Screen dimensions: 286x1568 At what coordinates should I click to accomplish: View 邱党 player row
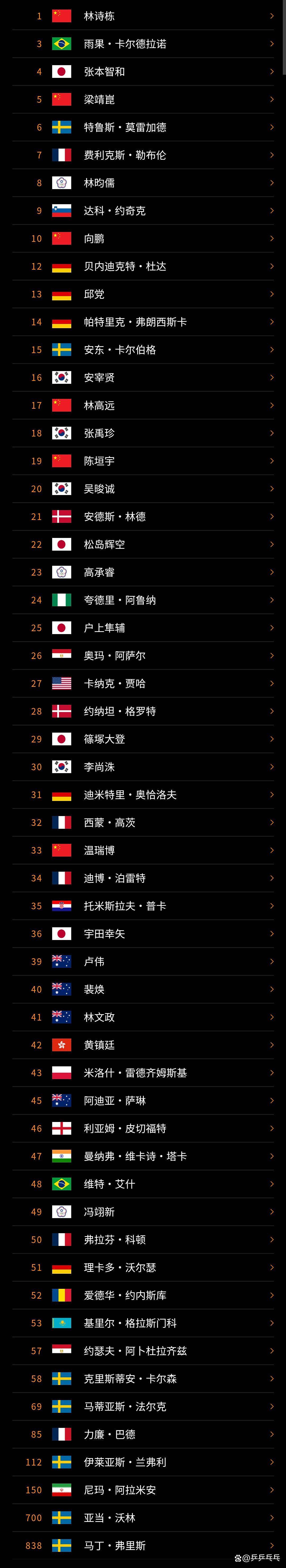pyautogui.click(x=143, y=294)
